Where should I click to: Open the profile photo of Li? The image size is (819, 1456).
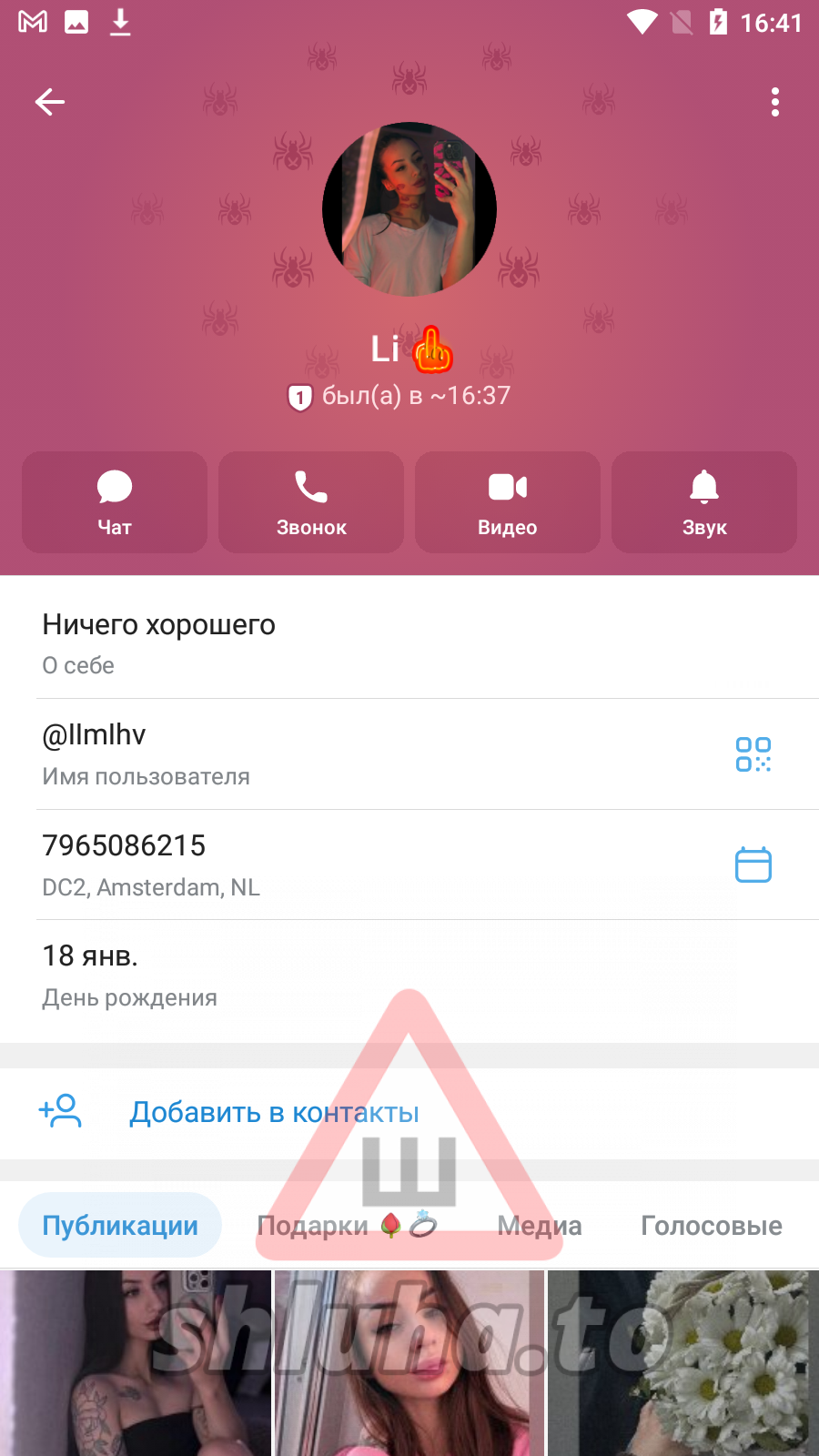[409, 209]
